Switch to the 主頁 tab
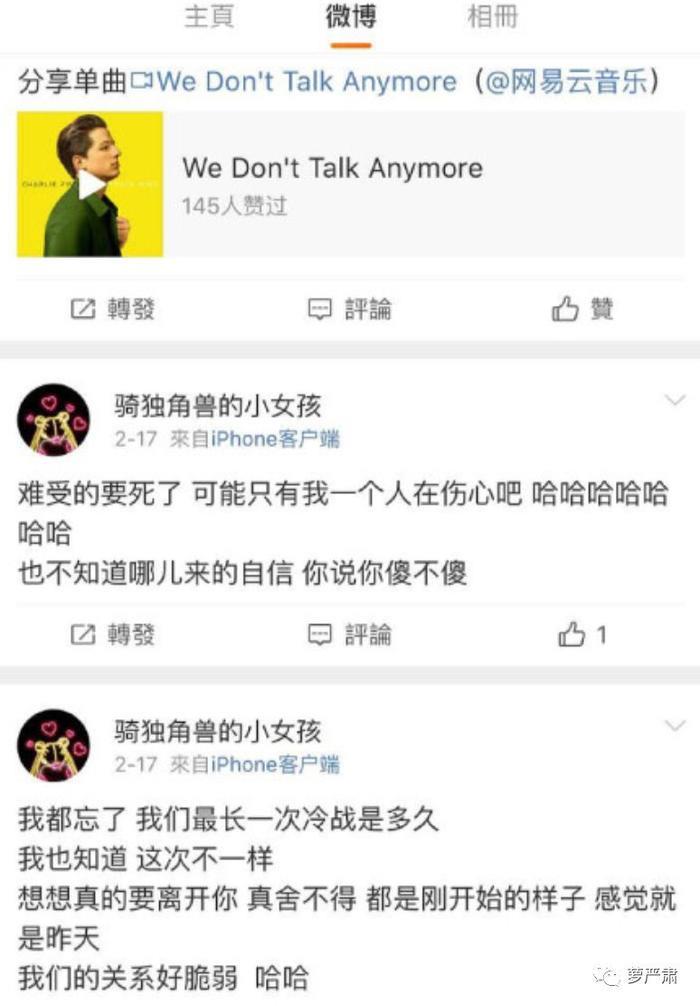The width and height of the screenshot is (700, 1006). point(209,19)
